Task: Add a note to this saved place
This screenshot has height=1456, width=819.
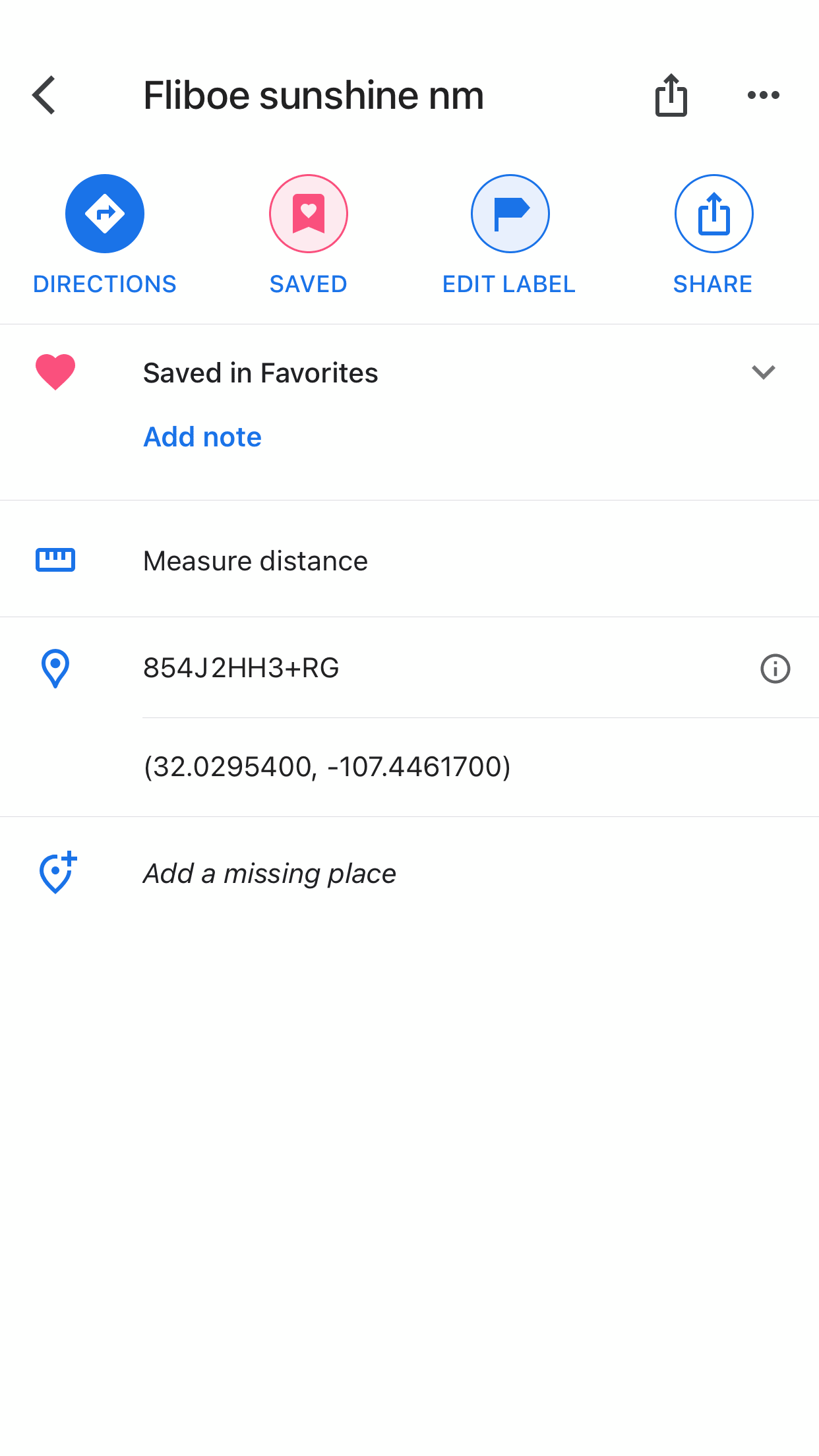Action: (202, 437)
